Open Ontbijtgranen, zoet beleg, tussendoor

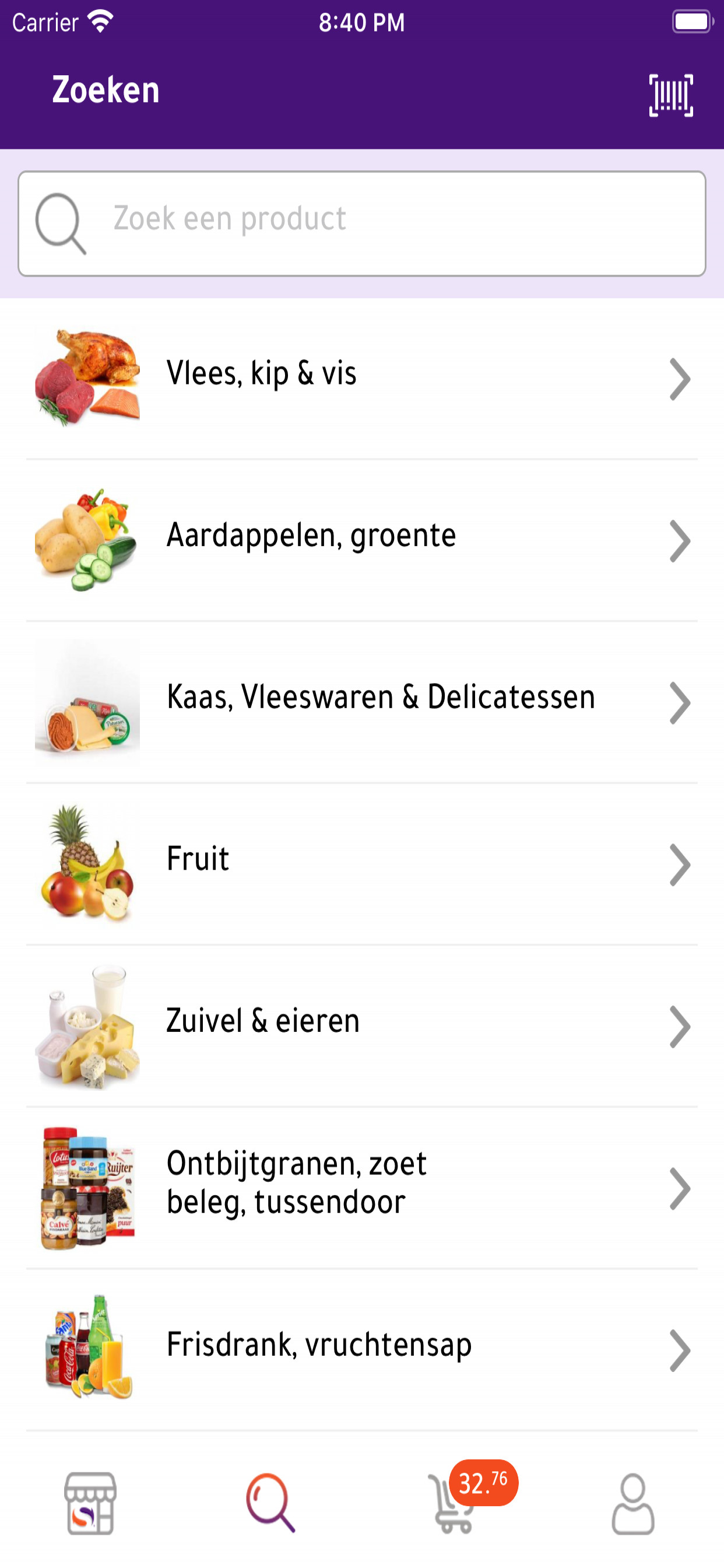361,1187
